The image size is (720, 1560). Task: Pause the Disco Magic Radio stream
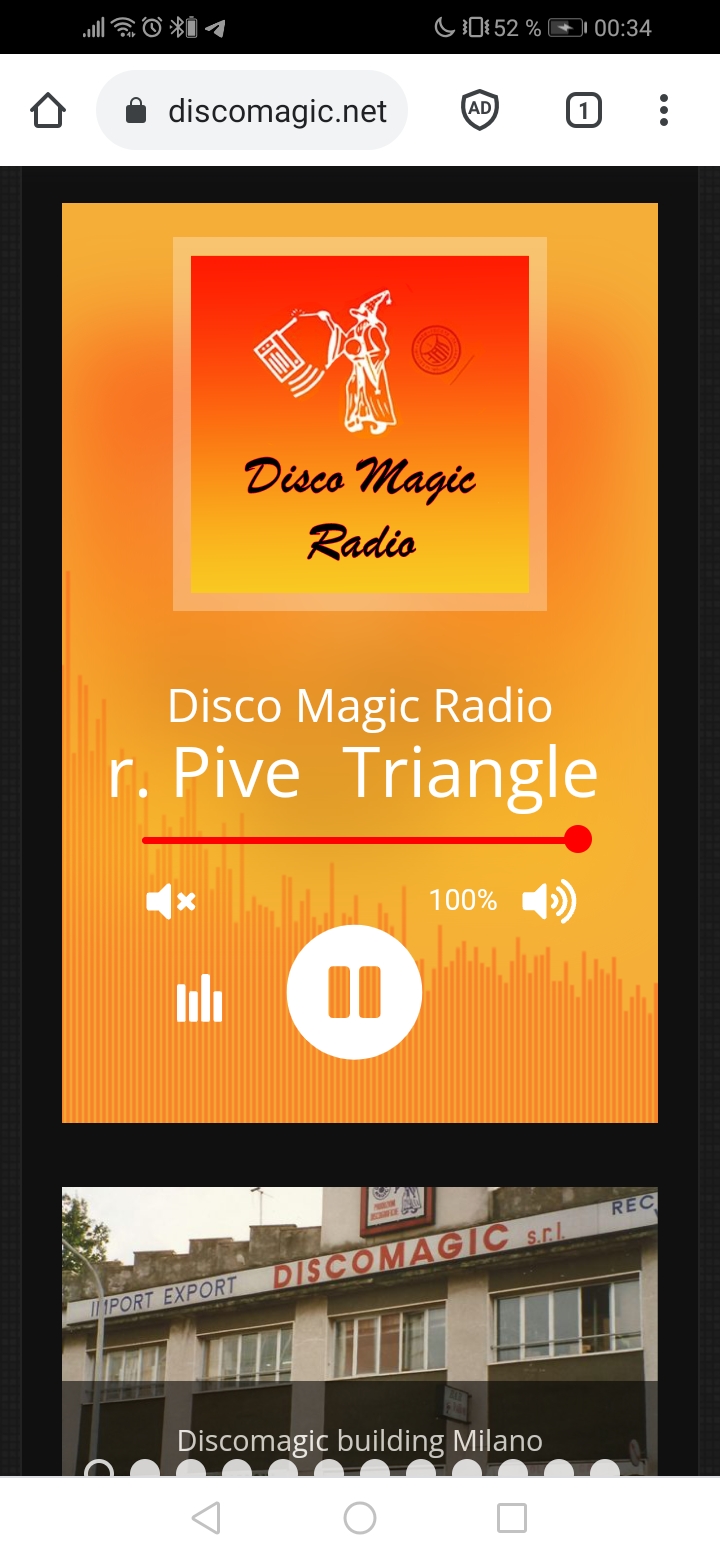click(x=354, y=992)
